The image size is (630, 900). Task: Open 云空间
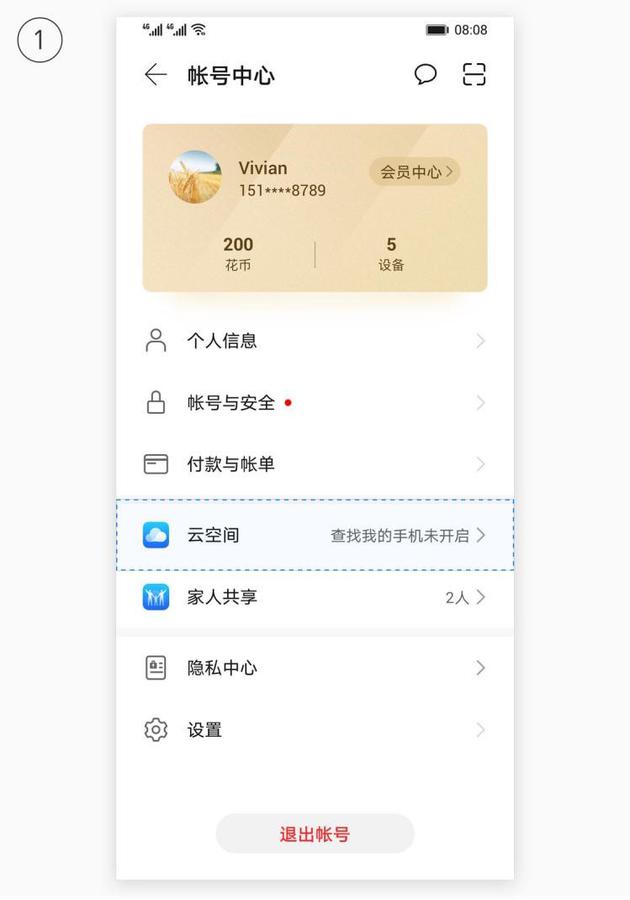(x=315, y=535)
